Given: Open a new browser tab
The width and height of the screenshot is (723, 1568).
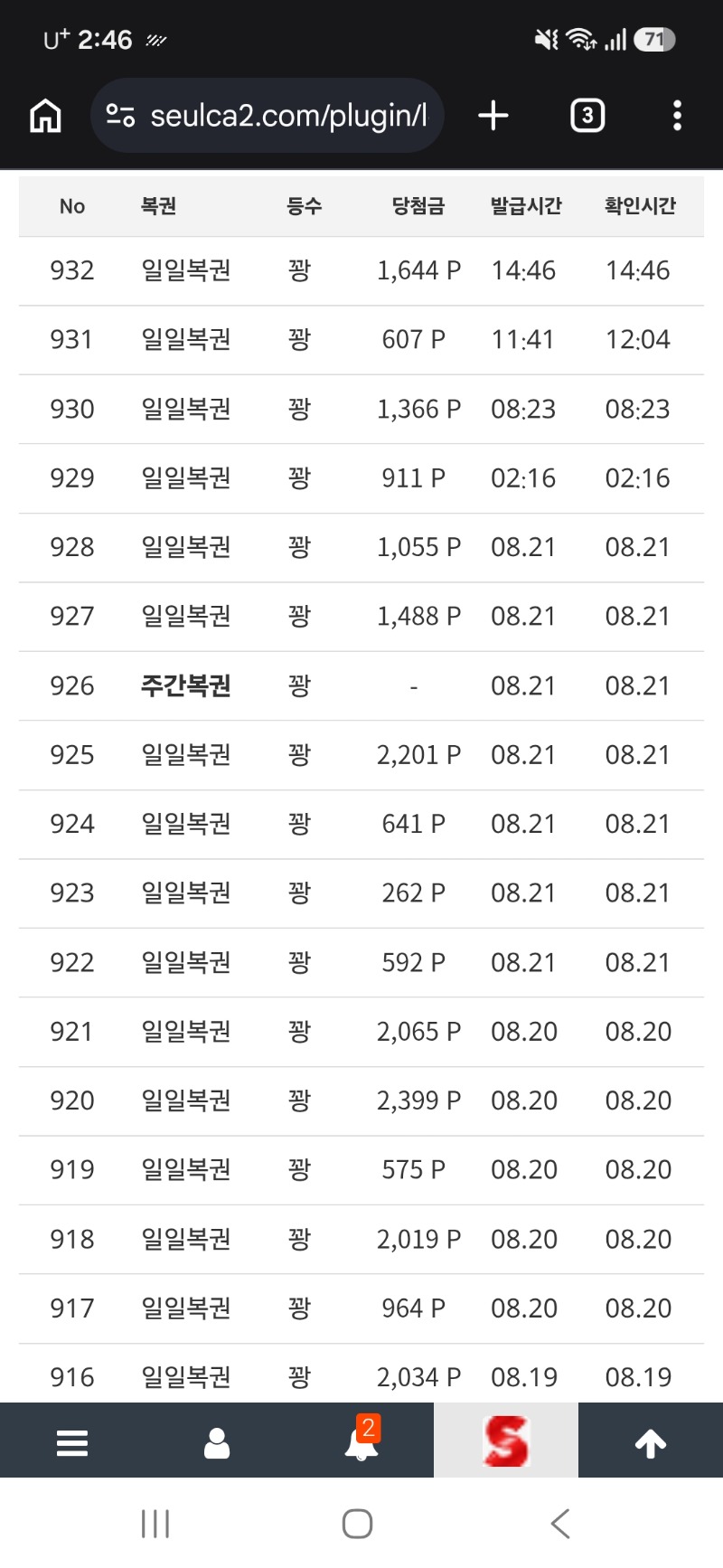Looking at the screenshot, I should (493, 116).
